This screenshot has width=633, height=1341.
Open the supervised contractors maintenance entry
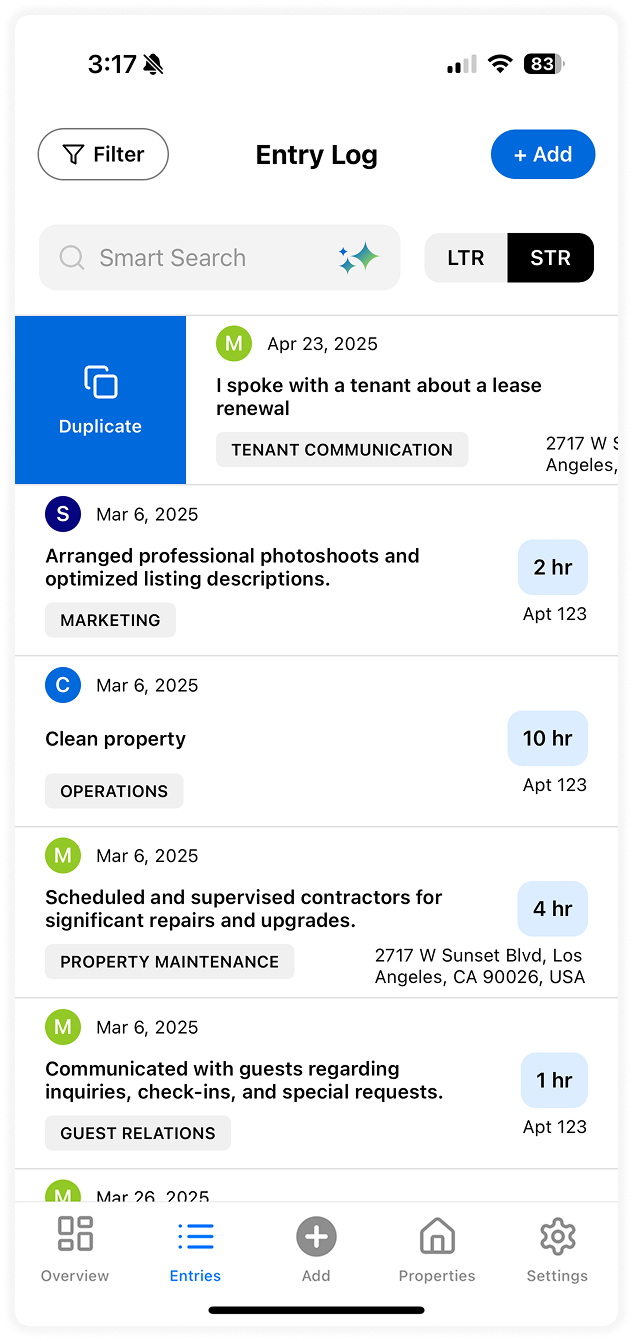(x=316, y=913)
